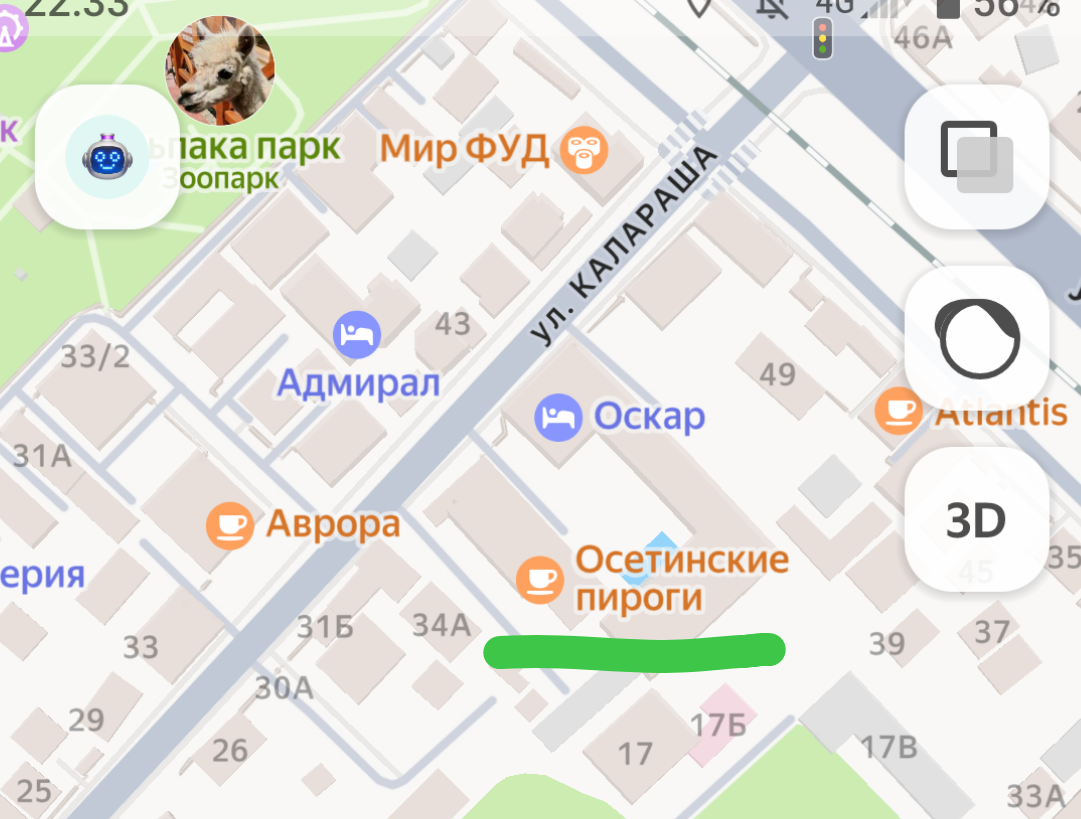
Task: Open the robot assistant button
Action: coord(107,158)
